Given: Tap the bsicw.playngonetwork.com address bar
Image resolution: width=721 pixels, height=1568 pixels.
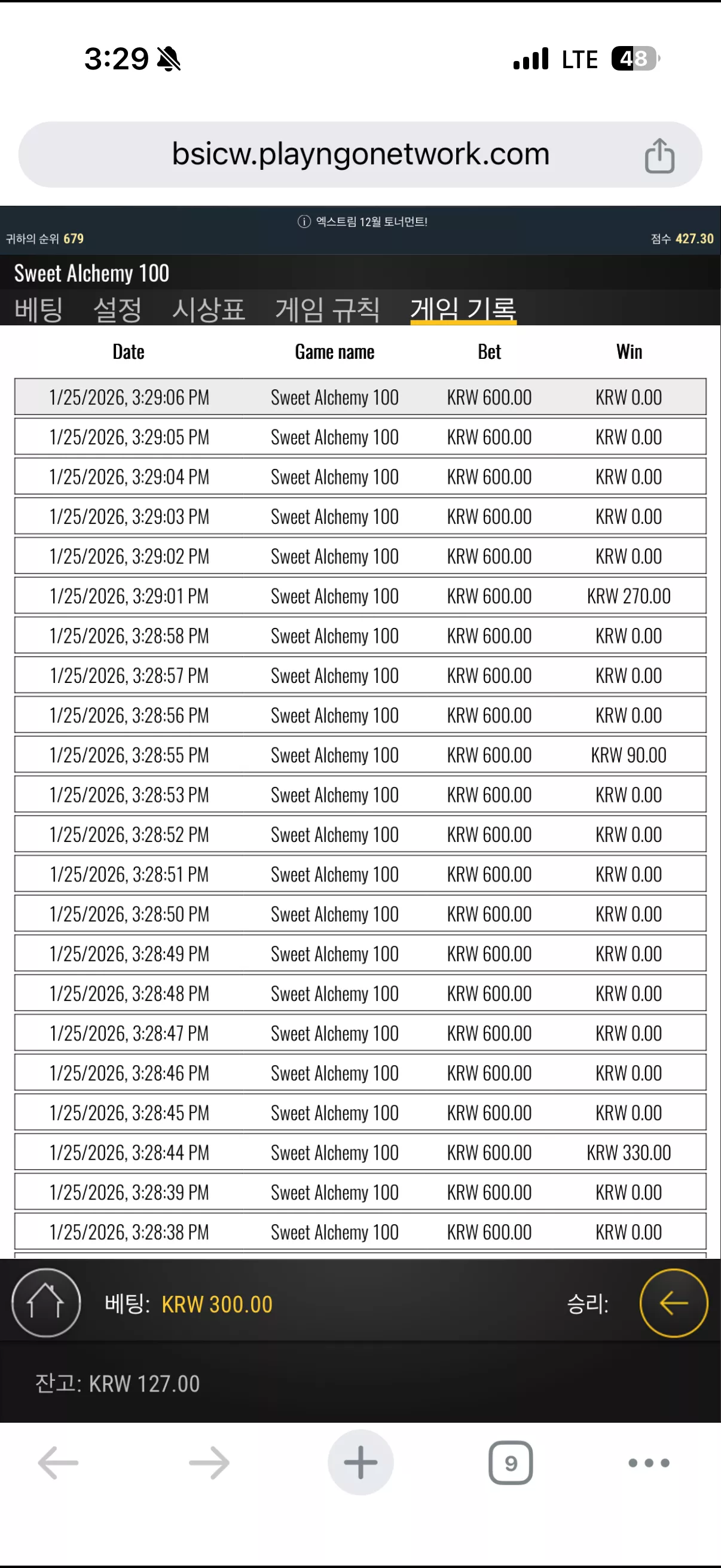Looking at the screenshot, I should (360, 155).
